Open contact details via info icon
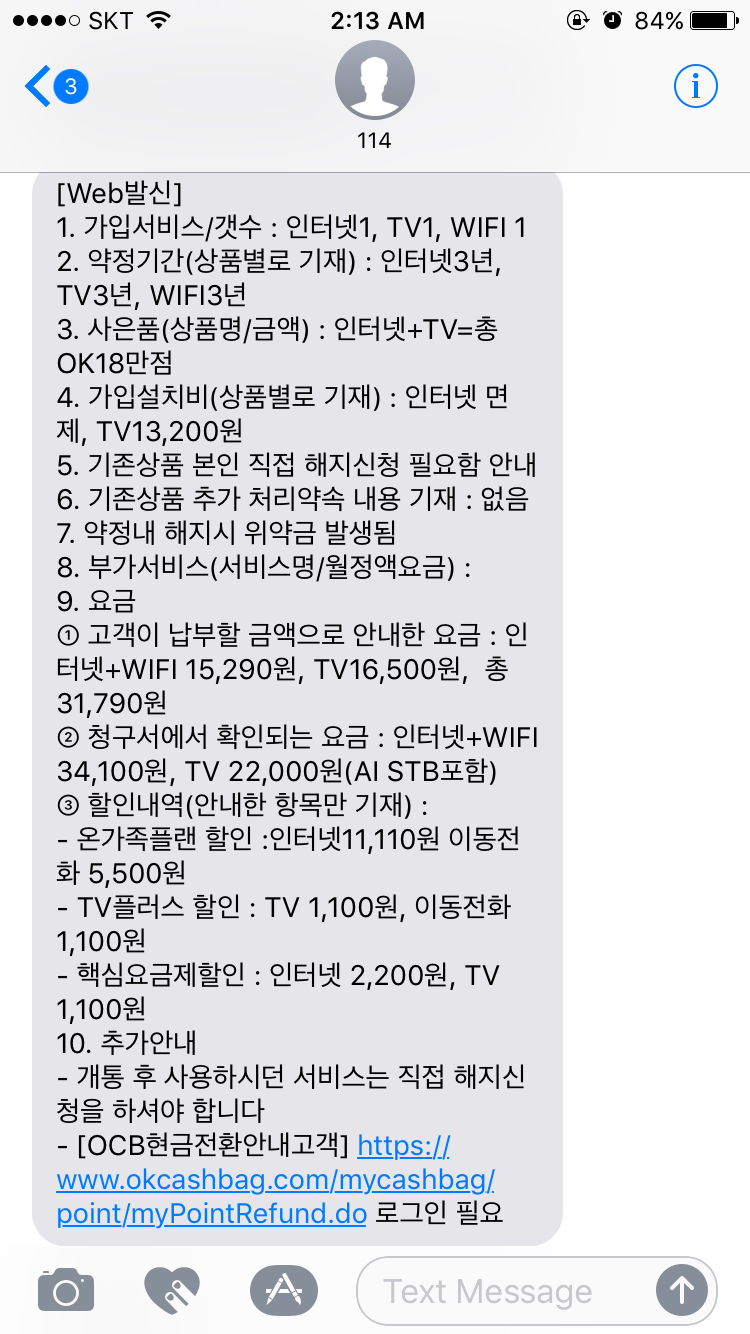The height and width of the screenshot is (1334, 750). 695,88
